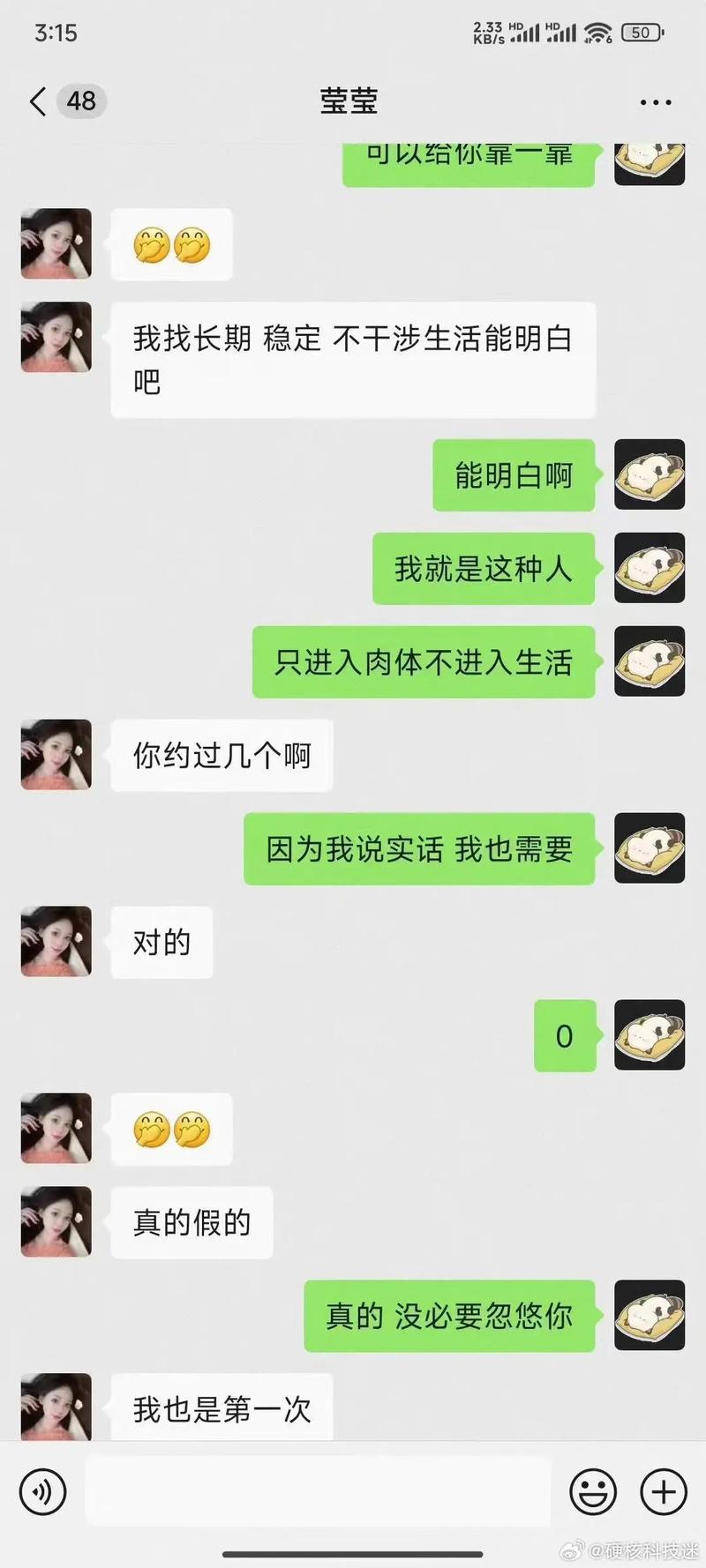Open the emoji sticker panel
The width and height of the screenshot is (706, 1568).
592,1491
